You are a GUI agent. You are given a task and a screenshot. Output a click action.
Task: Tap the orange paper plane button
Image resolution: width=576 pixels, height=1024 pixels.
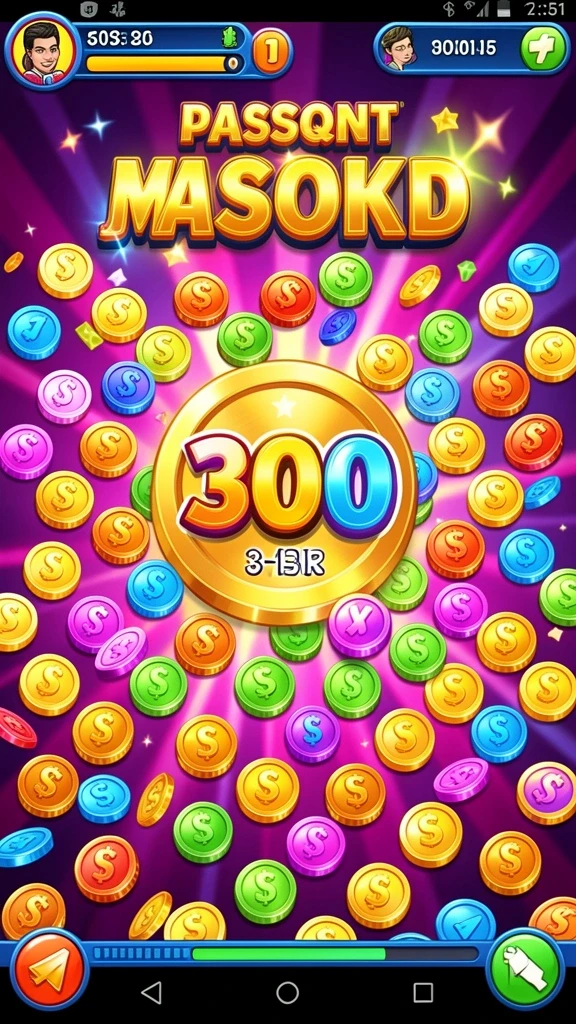tap(50, 970)
